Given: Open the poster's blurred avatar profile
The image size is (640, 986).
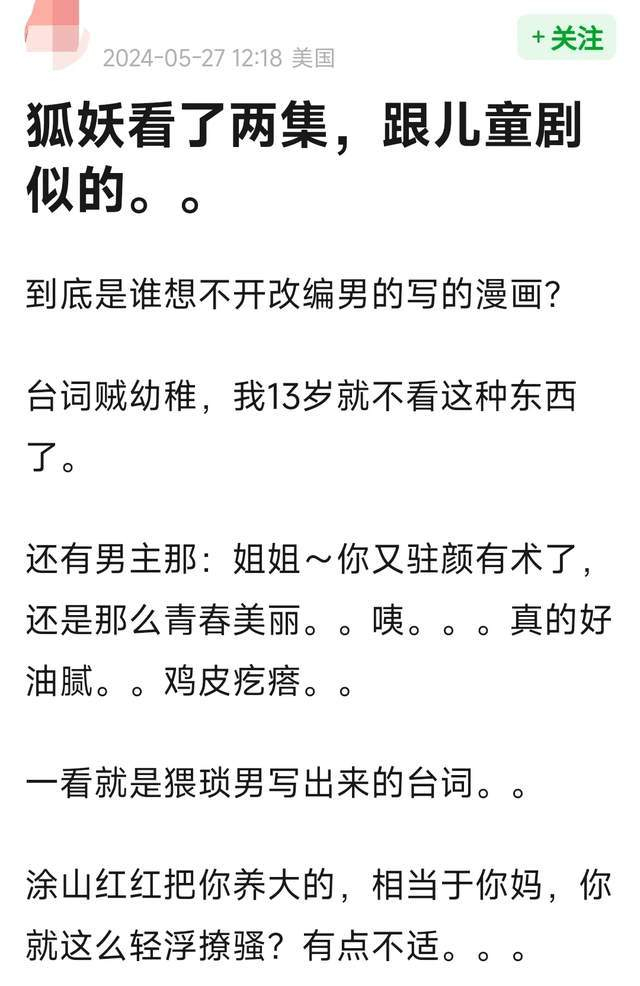Looking at the screenshot, I should [57, 33].
